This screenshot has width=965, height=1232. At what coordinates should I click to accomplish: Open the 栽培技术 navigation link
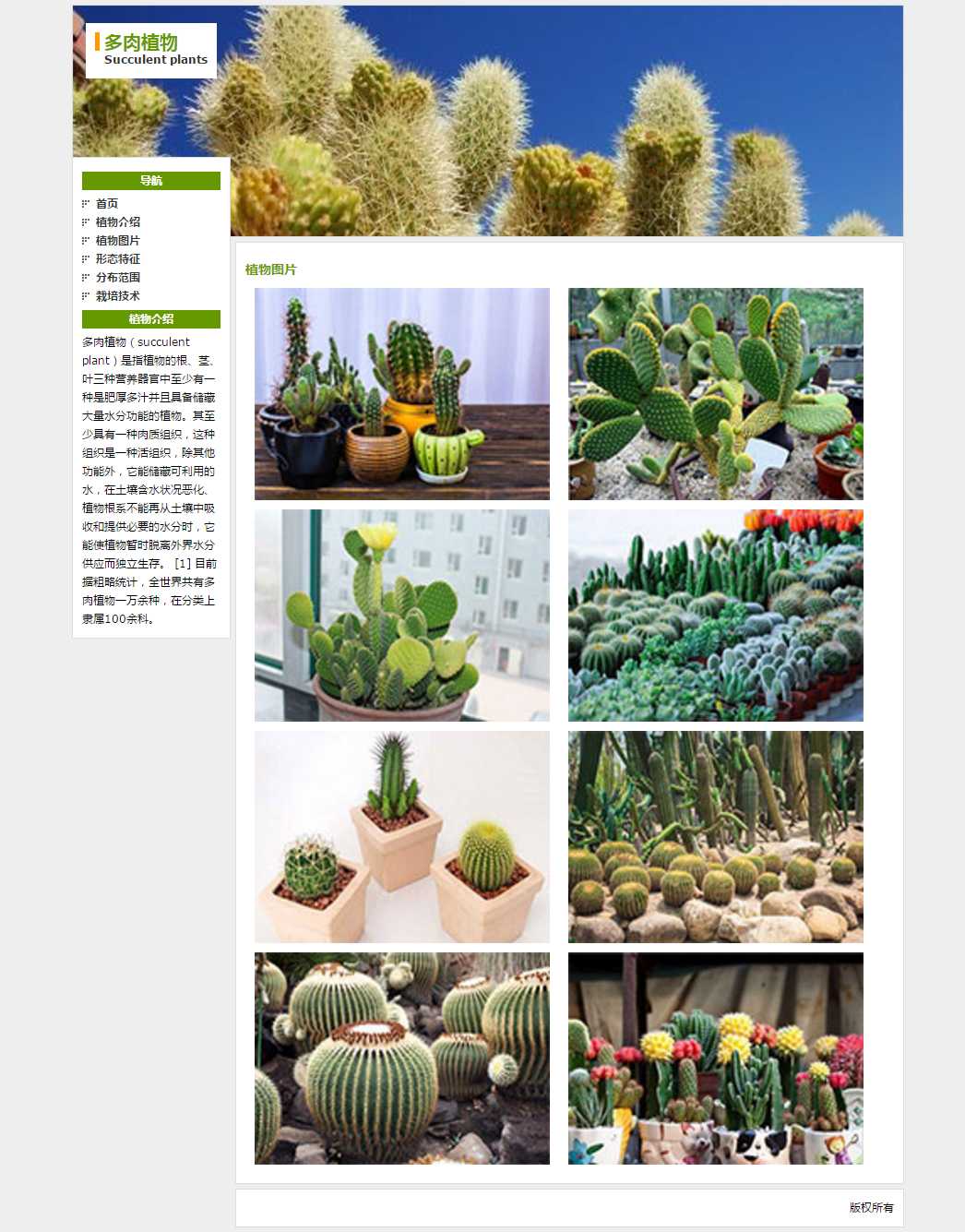(x=118, y=296)
